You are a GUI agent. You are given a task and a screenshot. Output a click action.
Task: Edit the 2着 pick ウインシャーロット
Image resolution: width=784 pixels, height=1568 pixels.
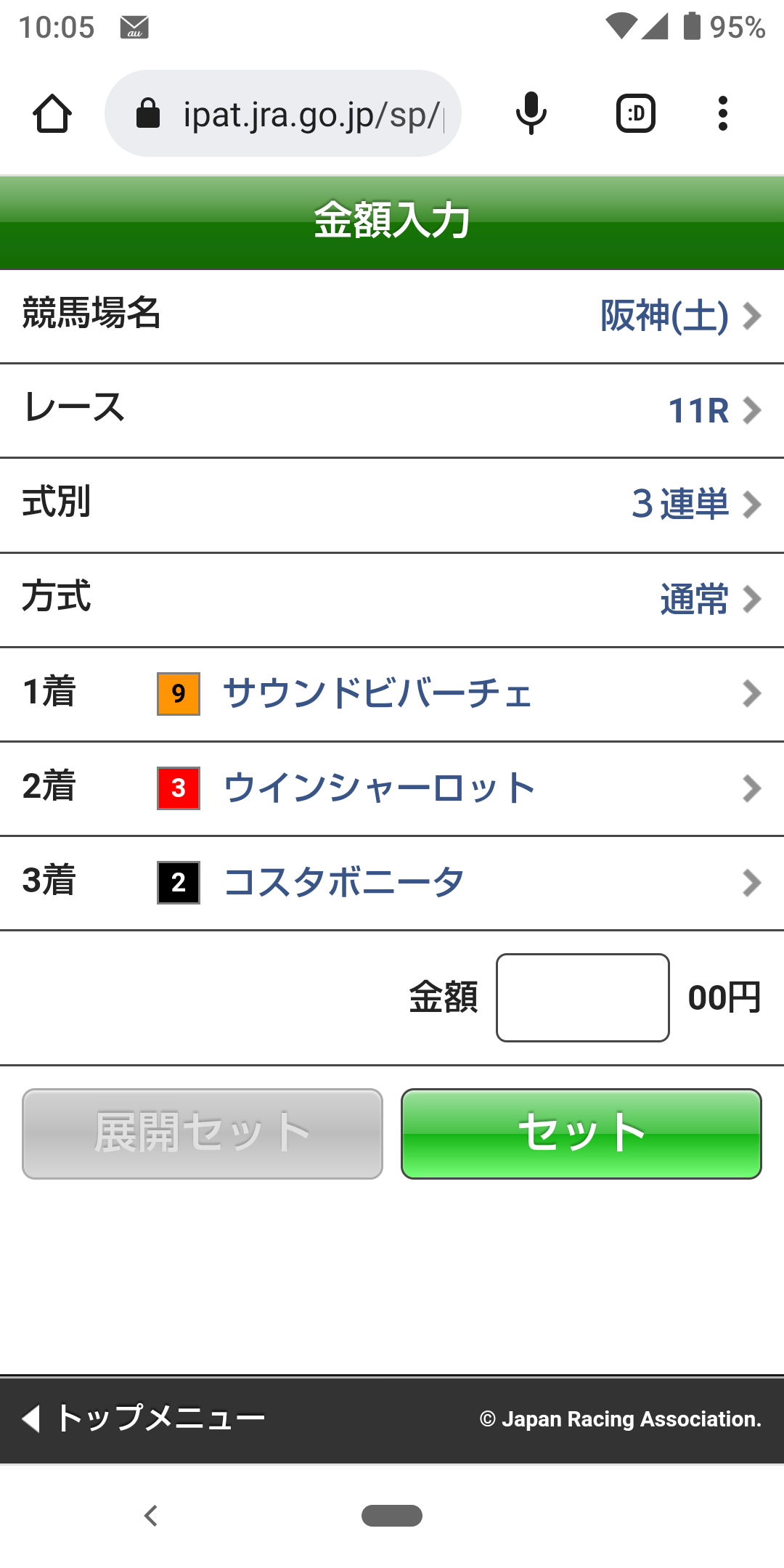point(392,788)
